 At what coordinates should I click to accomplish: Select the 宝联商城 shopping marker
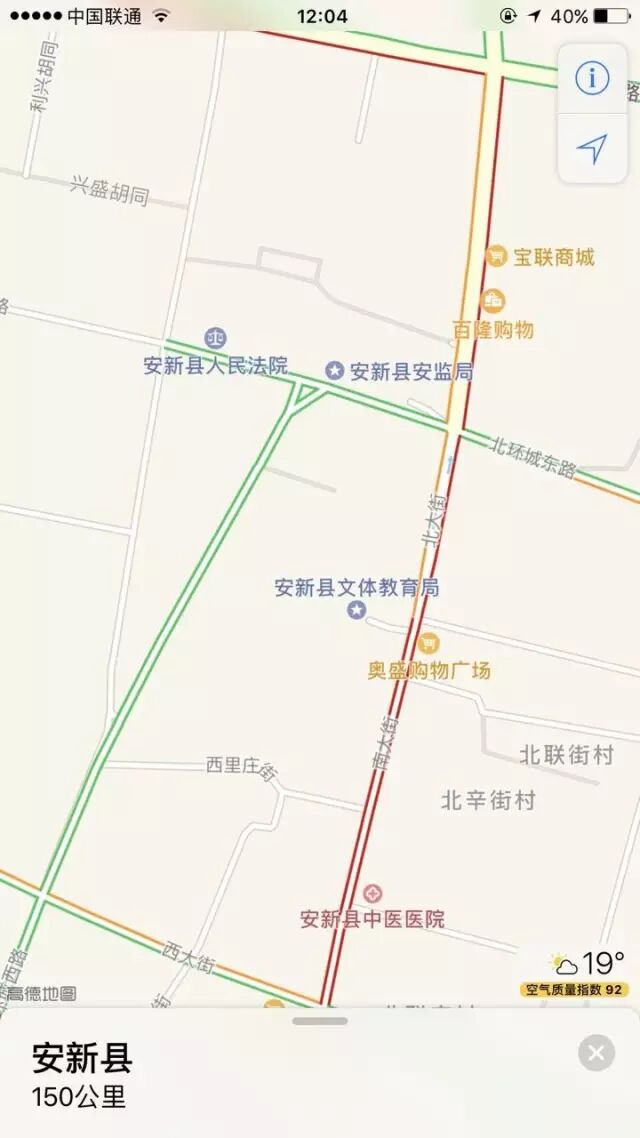pyautogui.click(x=496, y=256)
